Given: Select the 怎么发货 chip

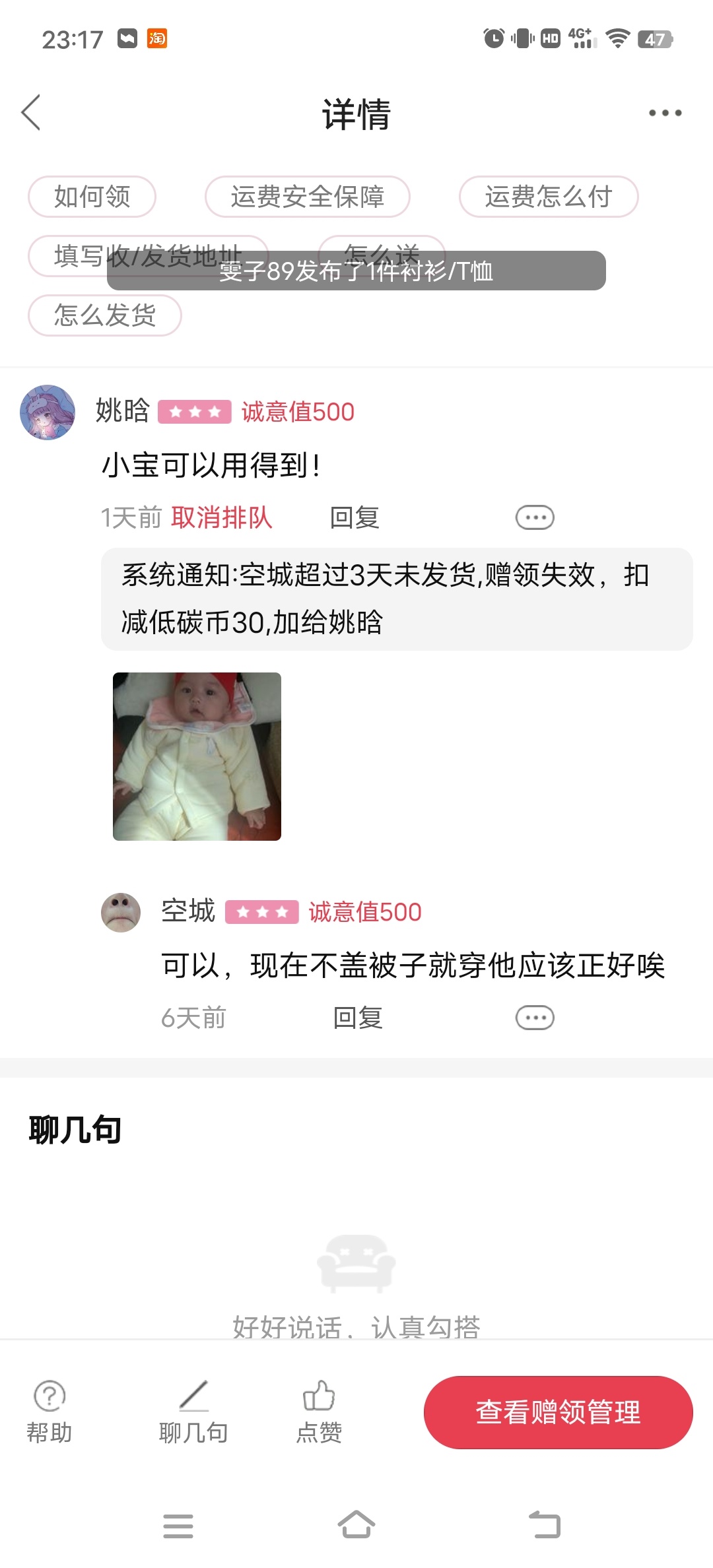Looking at the screenshot, I should [x=104, y=315].
